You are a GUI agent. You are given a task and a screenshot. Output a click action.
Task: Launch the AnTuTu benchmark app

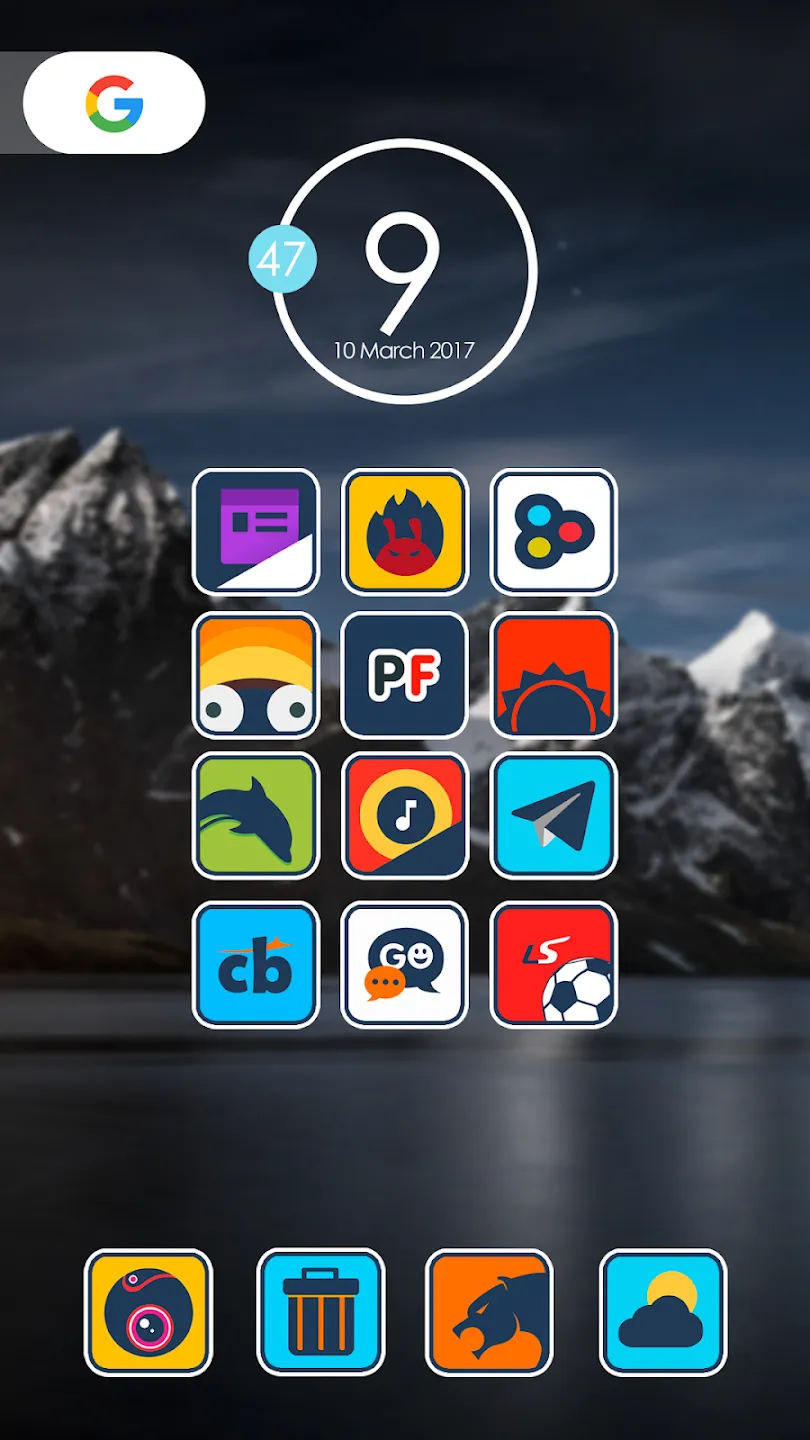(x=404, y=531)
